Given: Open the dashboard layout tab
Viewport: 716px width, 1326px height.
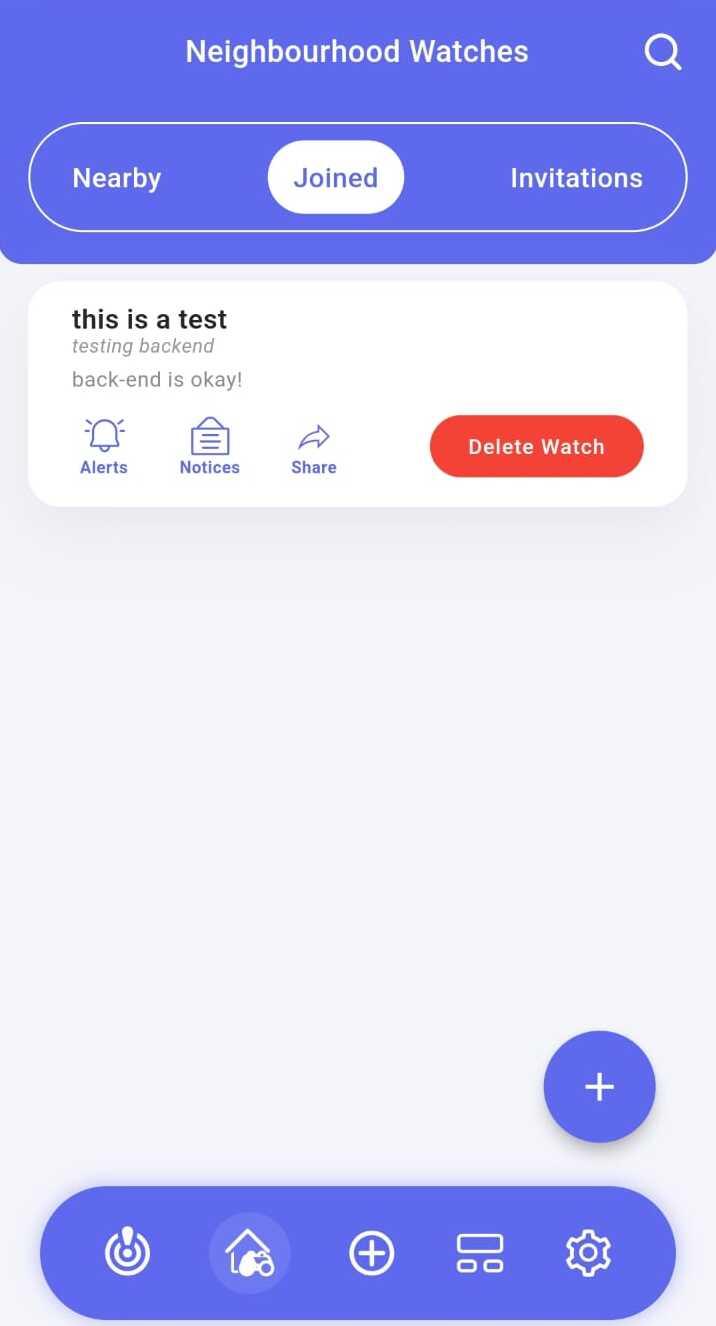Looking at the screenshot, I should tap(480, 1253).
